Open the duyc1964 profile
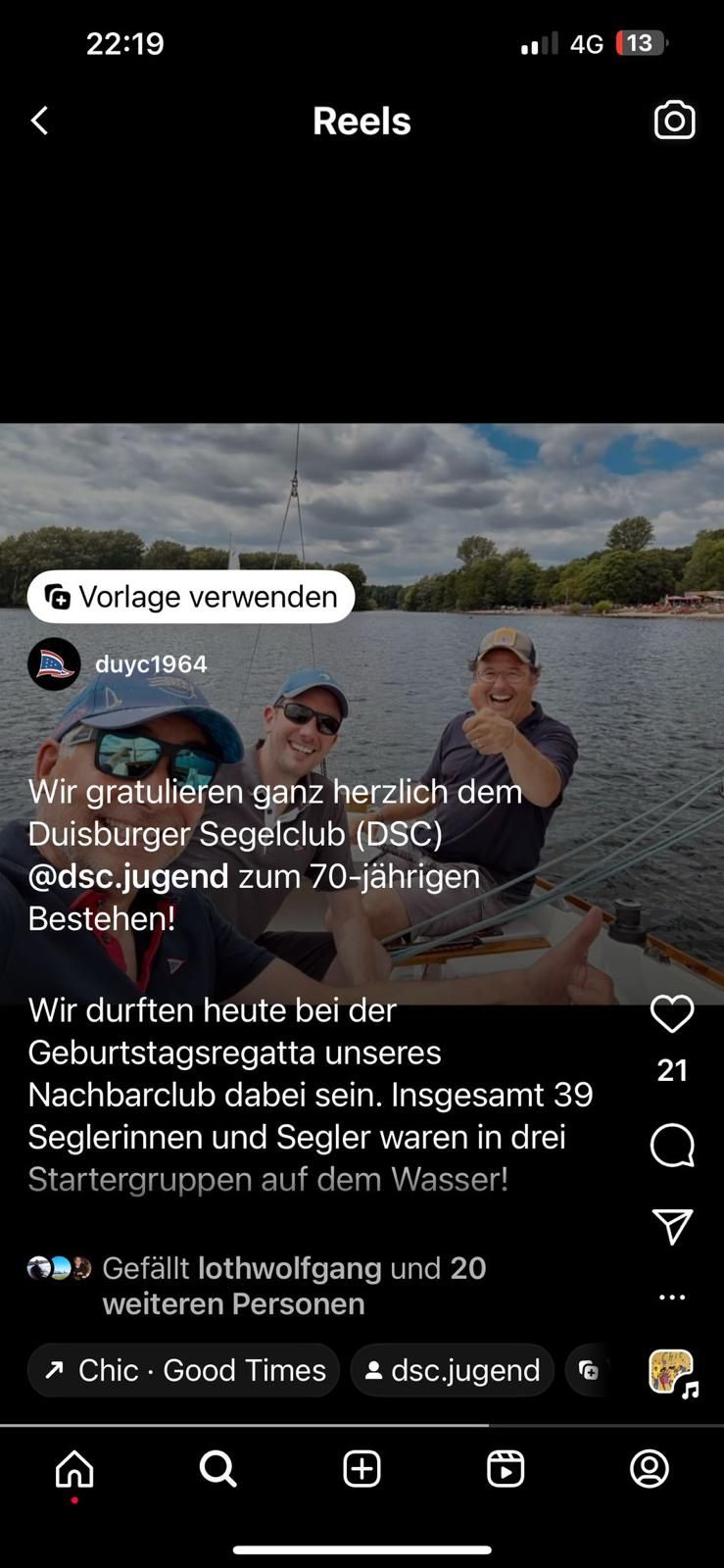The height and width of the screenshot is (1568, 724). pos(151,664)
